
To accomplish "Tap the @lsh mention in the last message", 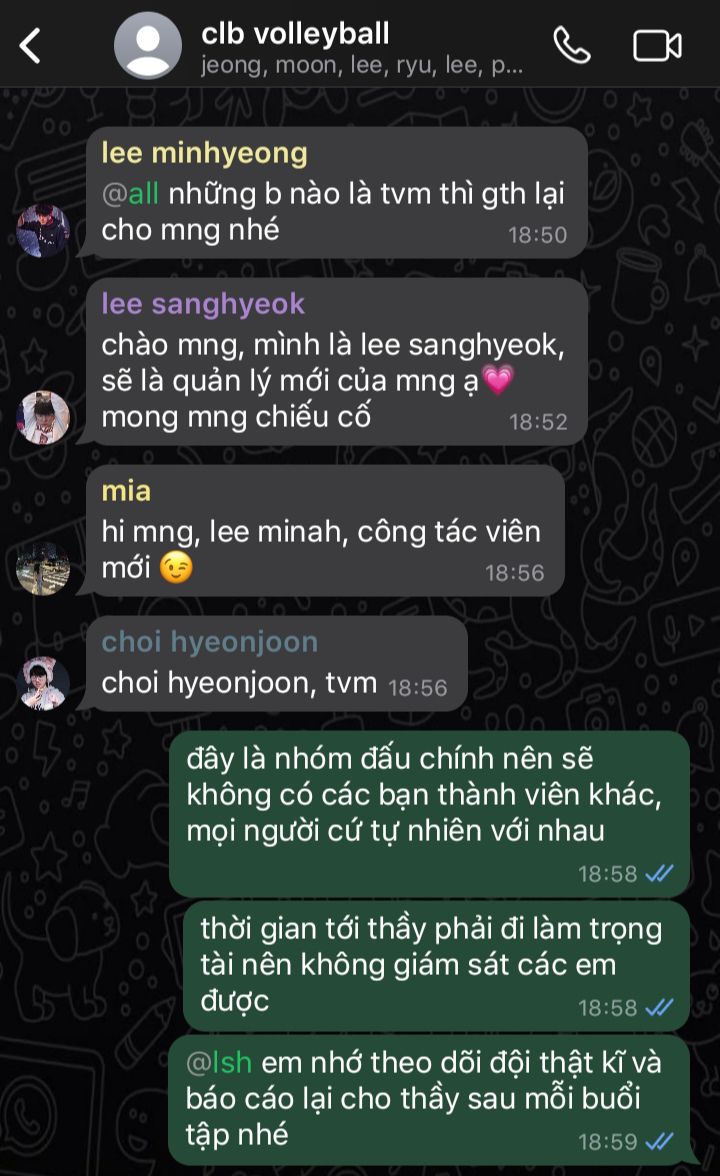I will pos(218,1062).
